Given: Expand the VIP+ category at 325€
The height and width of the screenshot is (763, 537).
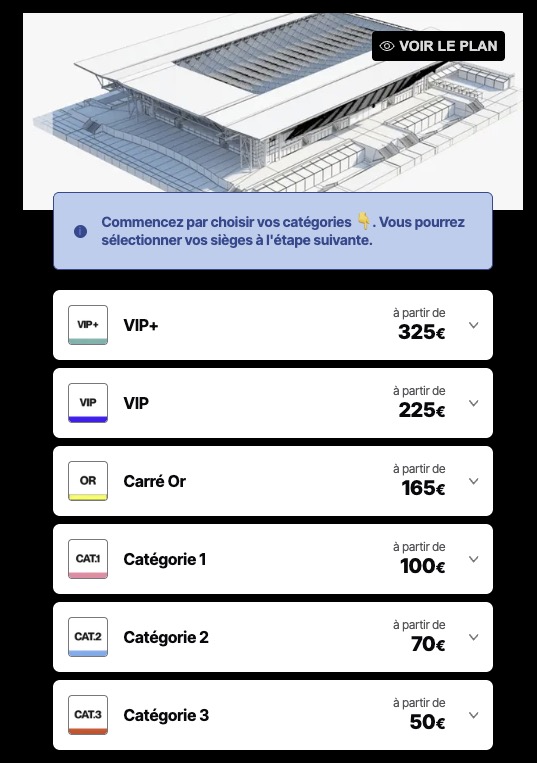Looking at the screenshot, I should pos(273,325).
